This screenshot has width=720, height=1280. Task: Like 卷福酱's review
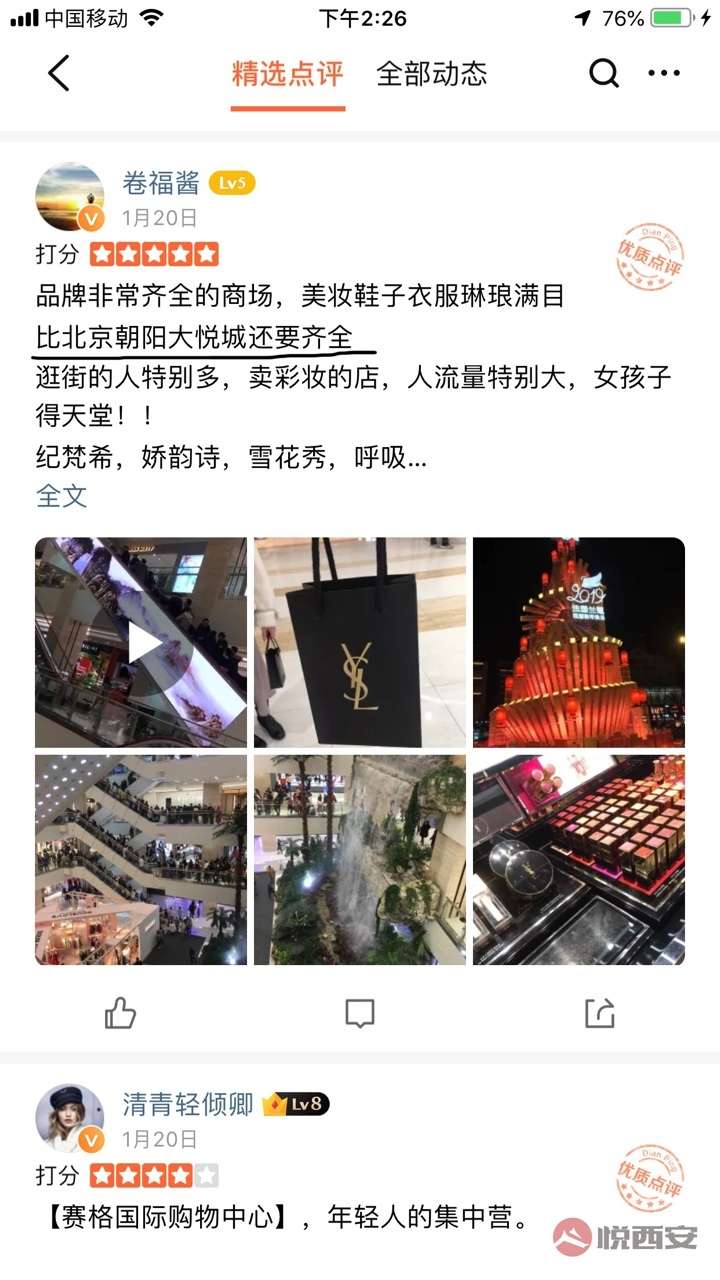pos(120,1013)
